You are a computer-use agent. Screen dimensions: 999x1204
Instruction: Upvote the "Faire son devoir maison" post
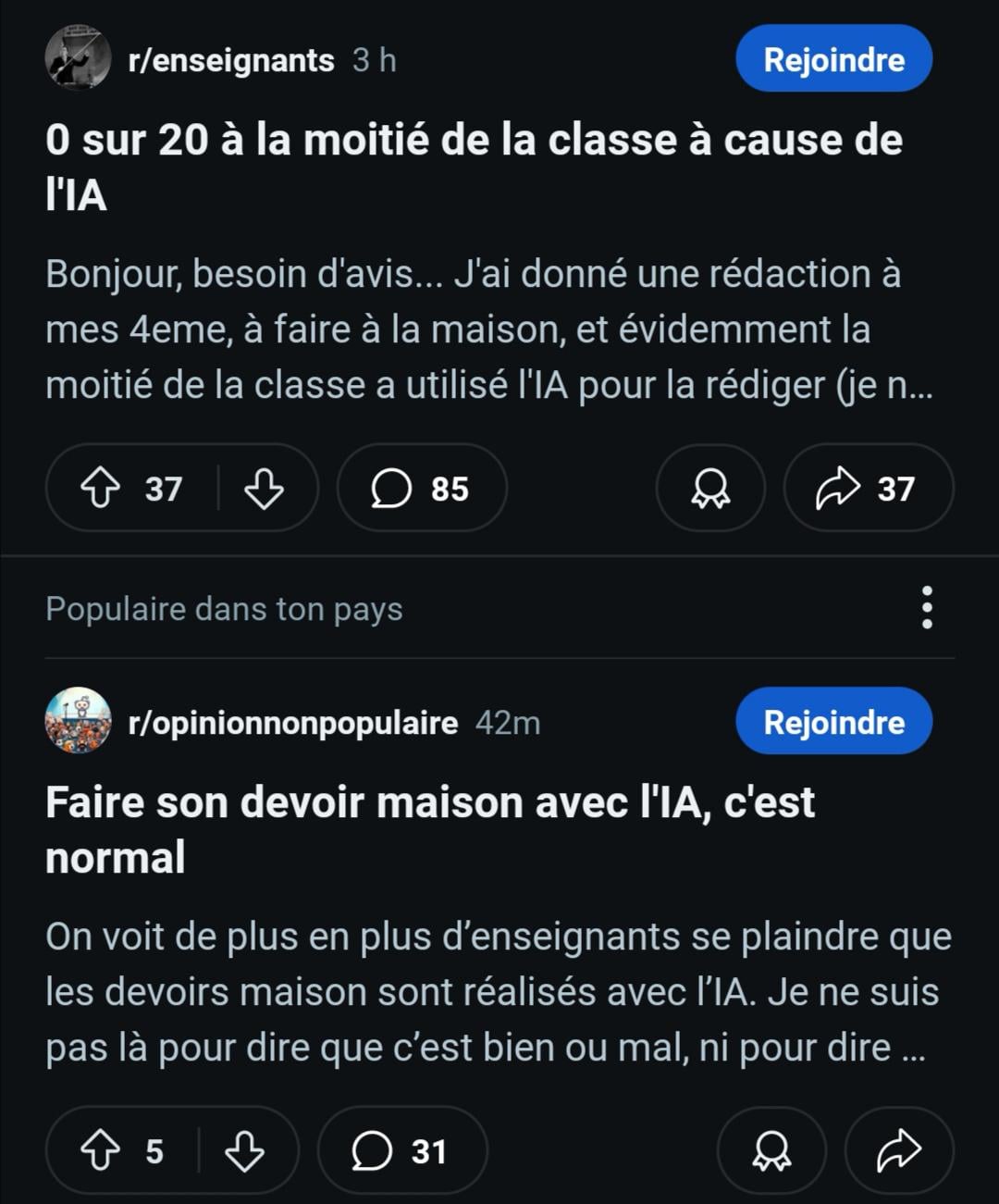(101, 1150)
